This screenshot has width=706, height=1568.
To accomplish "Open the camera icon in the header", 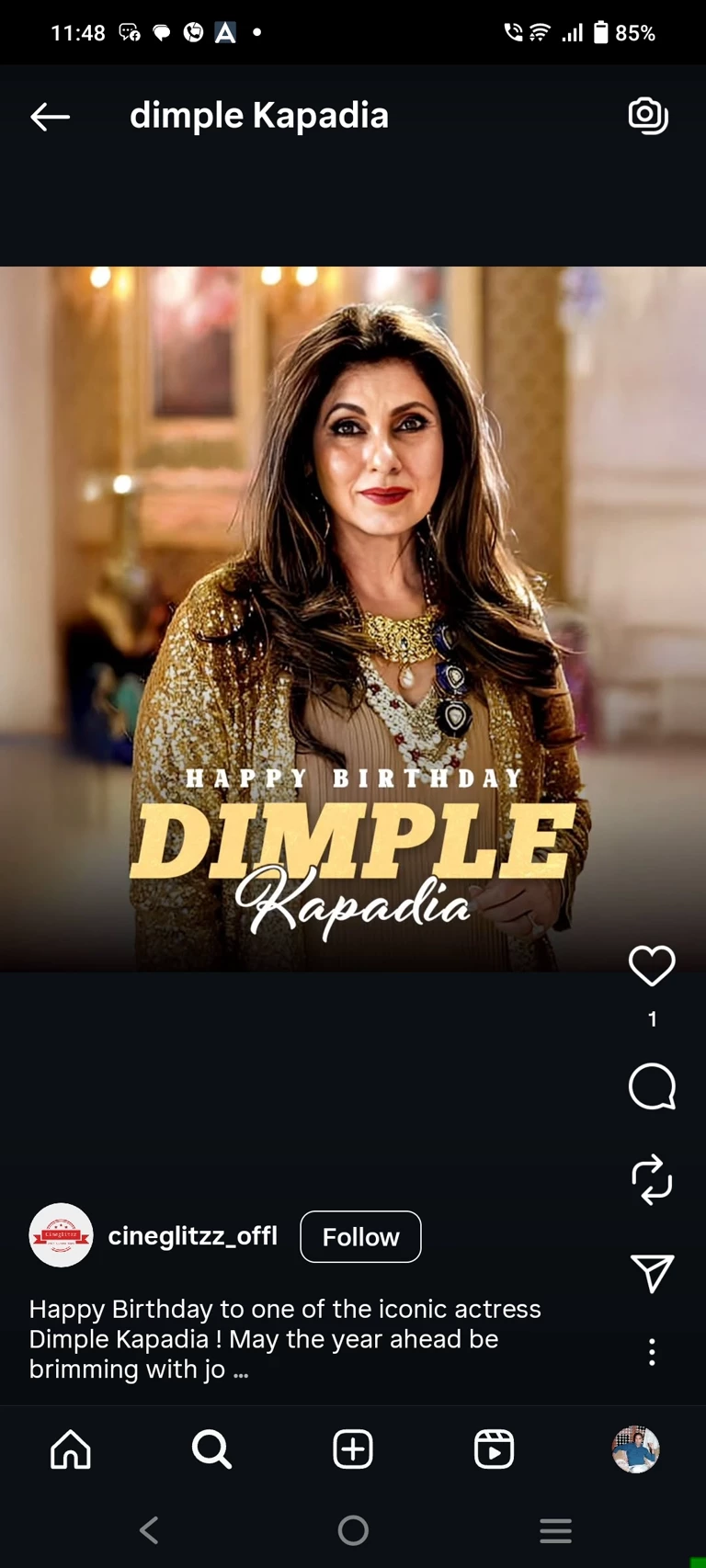I will click(x=648, y=116).
